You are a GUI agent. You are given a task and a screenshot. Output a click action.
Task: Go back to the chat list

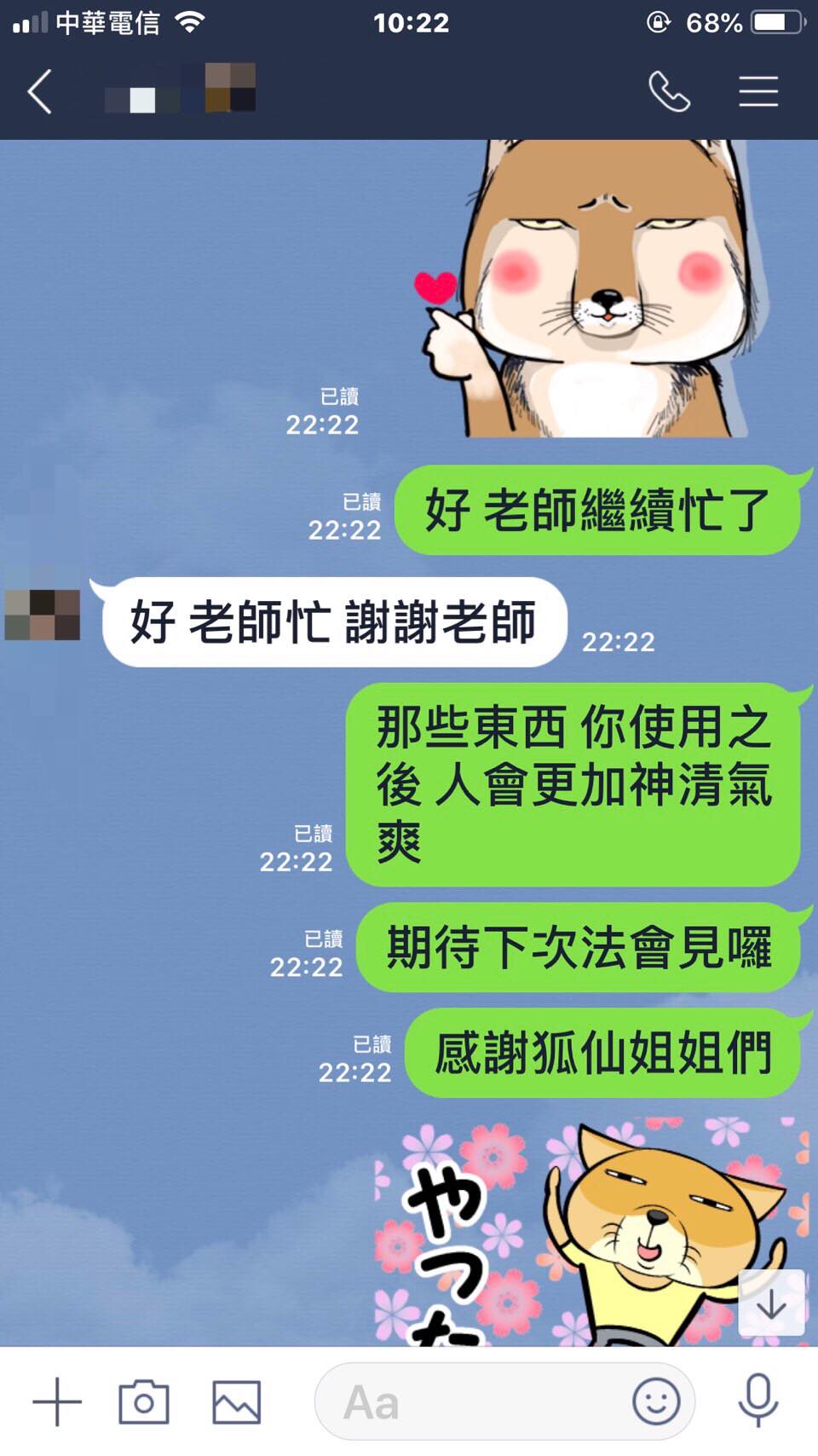coord(40,92)
